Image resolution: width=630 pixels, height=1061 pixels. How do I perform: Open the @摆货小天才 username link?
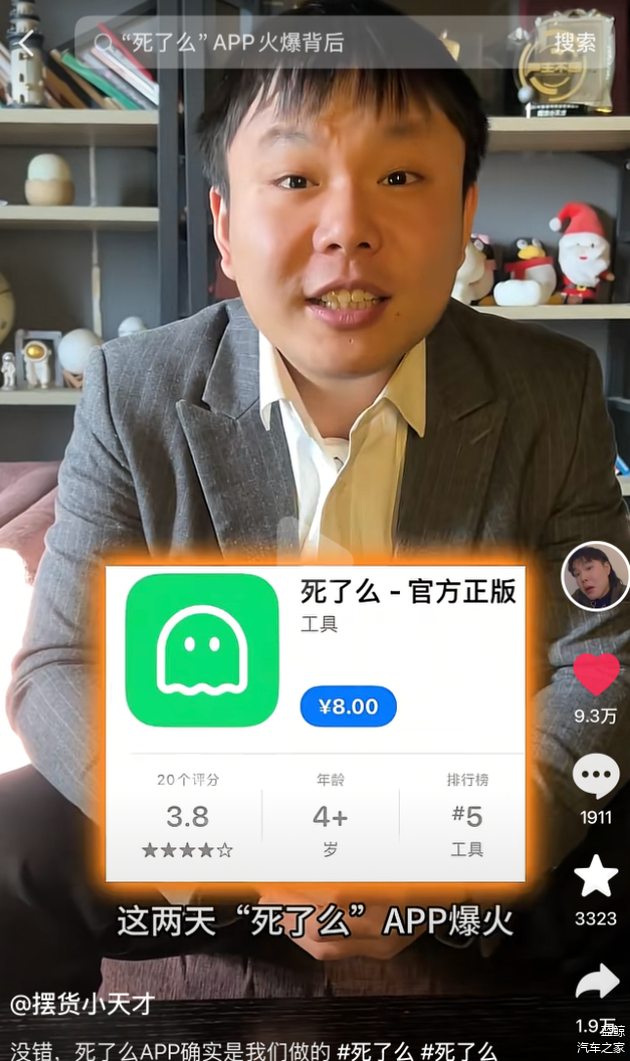coord(82,1003)
